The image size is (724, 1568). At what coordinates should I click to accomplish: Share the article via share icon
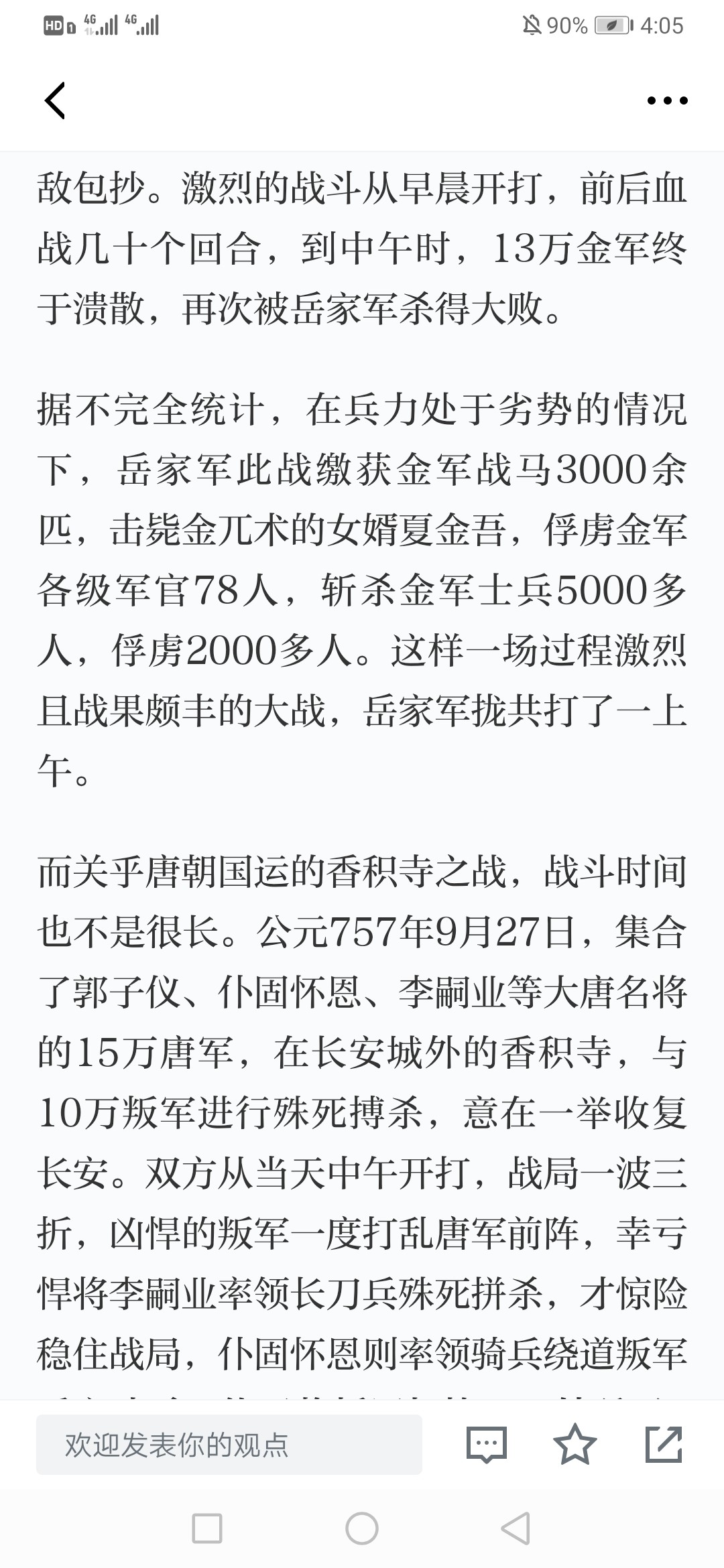[664, 1445]
